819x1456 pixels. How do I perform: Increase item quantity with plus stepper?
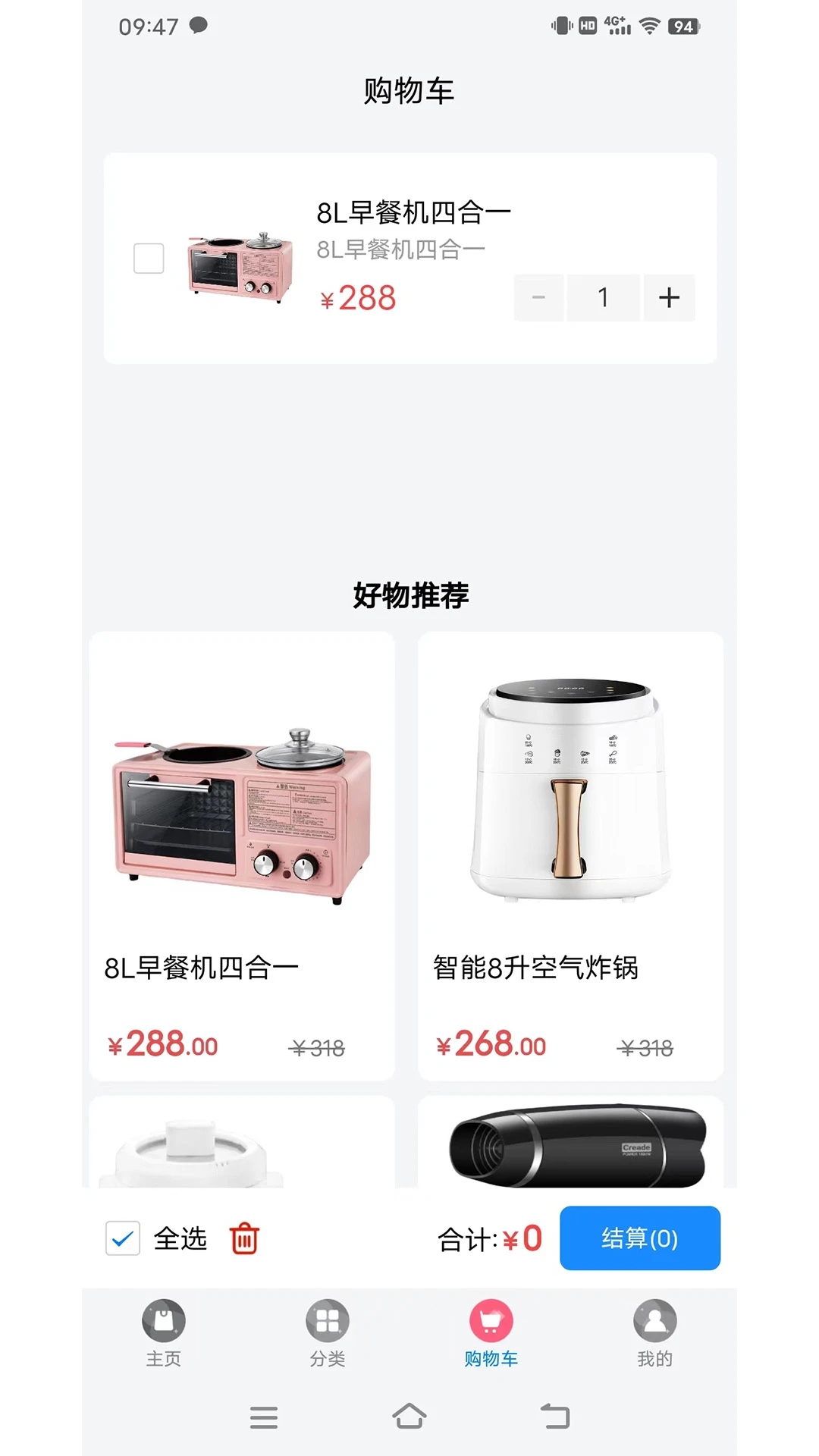669,297
